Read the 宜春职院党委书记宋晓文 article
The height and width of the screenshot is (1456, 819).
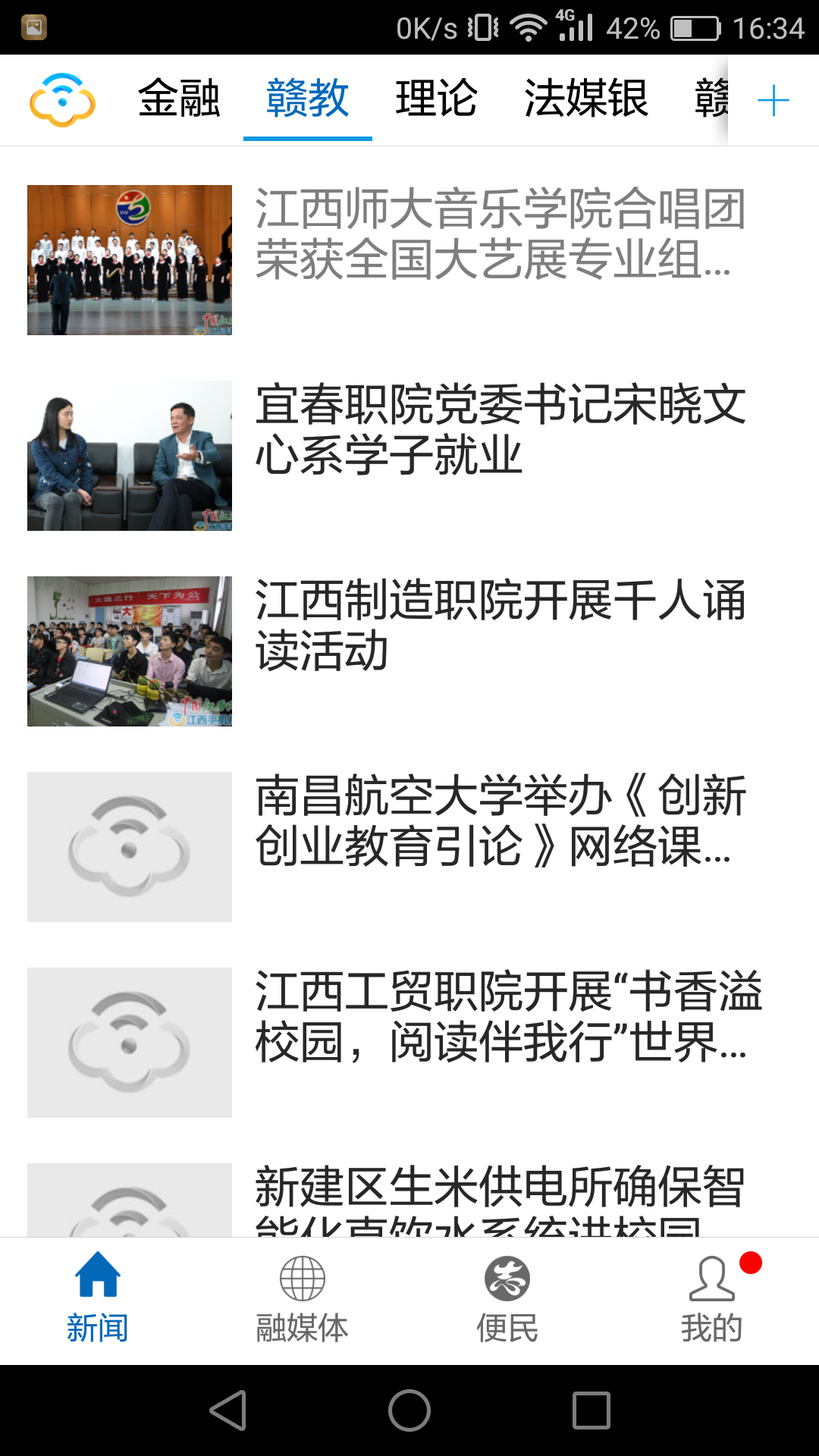(x=409, y=456)
